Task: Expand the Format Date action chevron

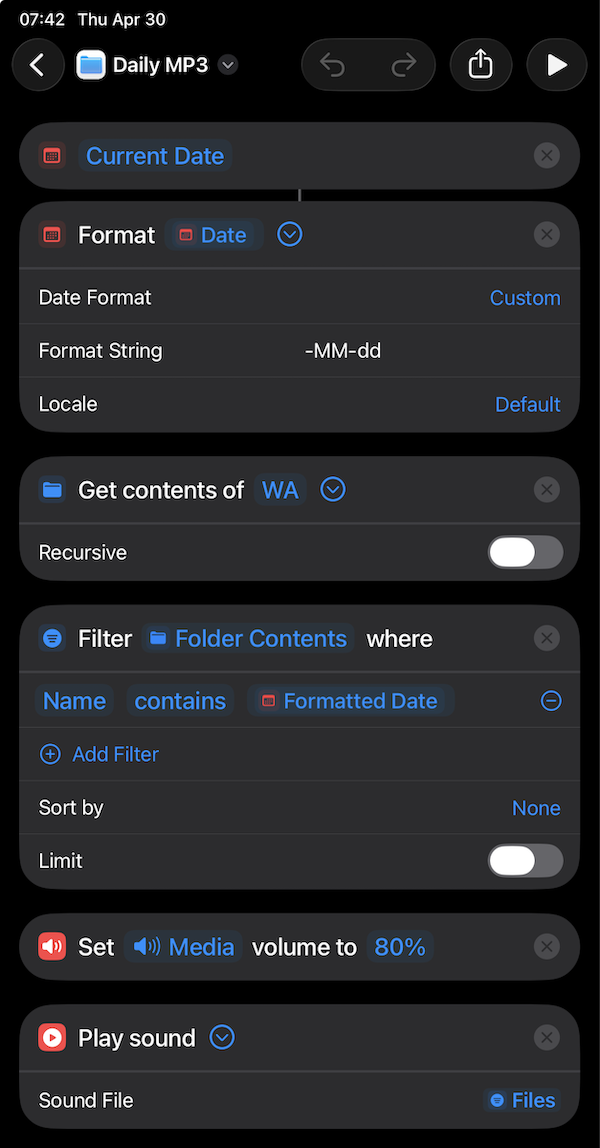Action: (x=290, y=234)
